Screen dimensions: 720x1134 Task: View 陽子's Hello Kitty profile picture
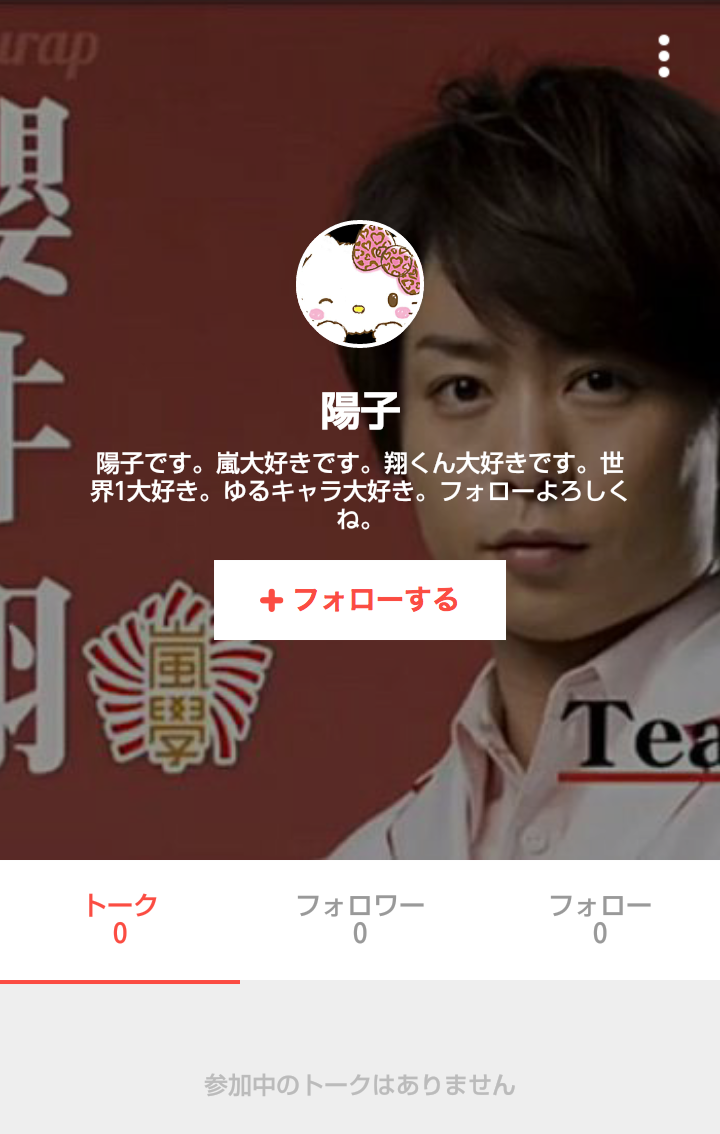(x=360, y=284)
